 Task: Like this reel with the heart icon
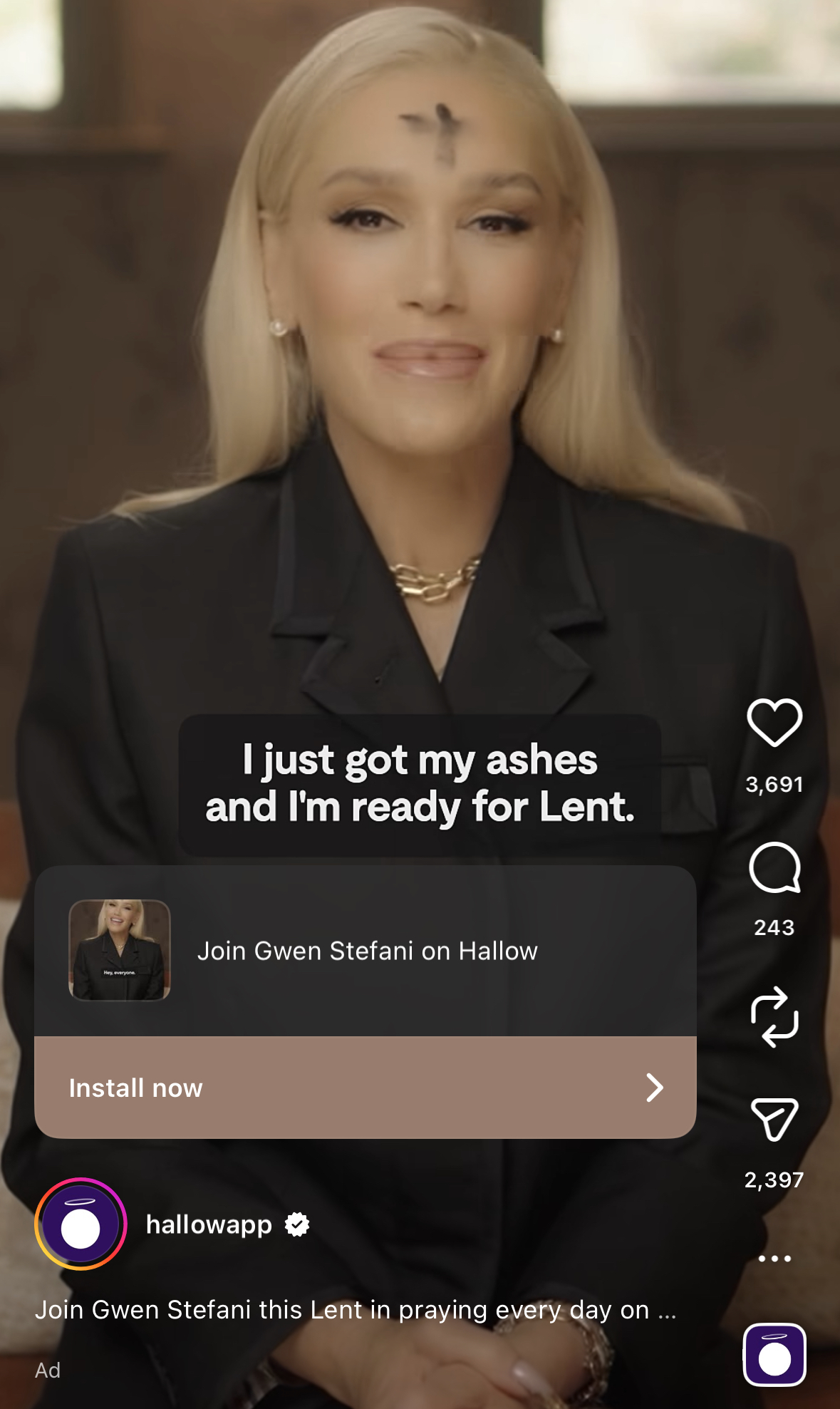(x=774, y=723)
